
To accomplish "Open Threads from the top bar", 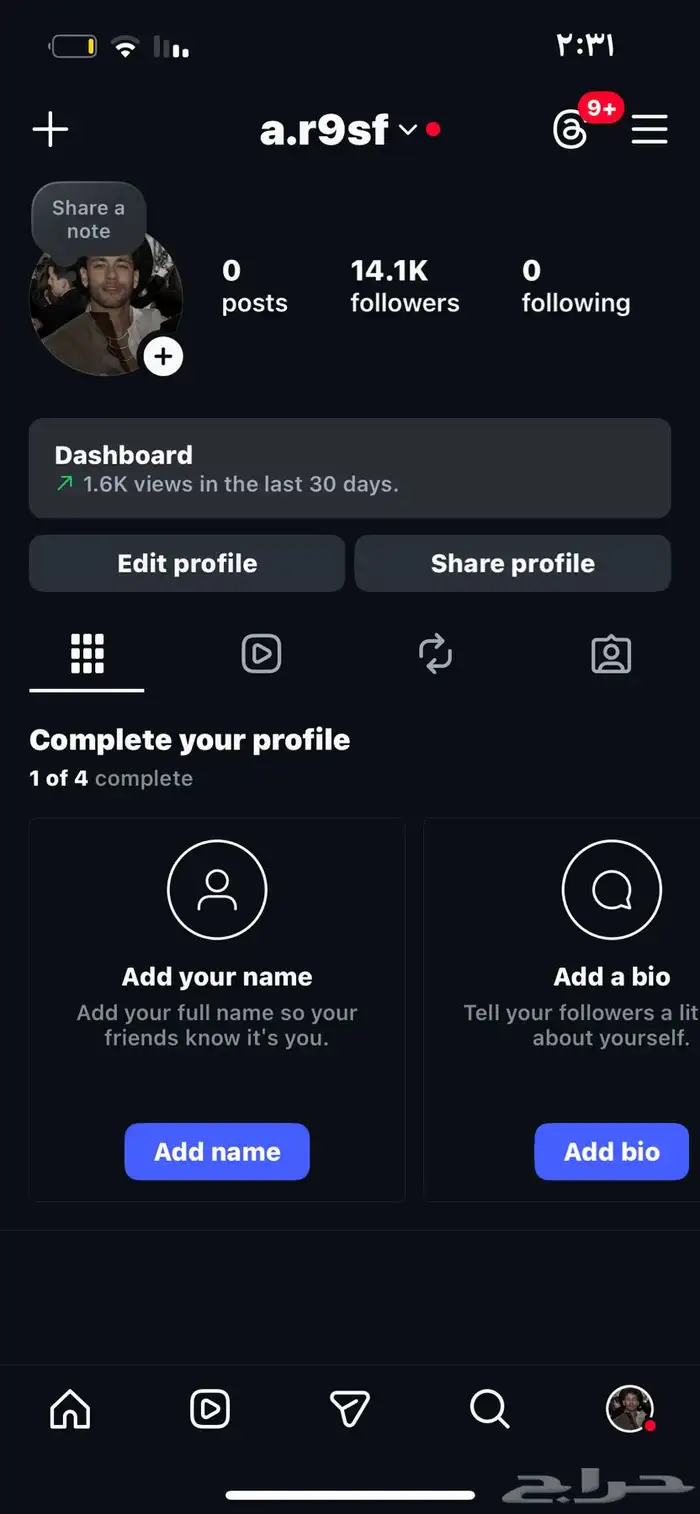I will [x=571, y=130].
